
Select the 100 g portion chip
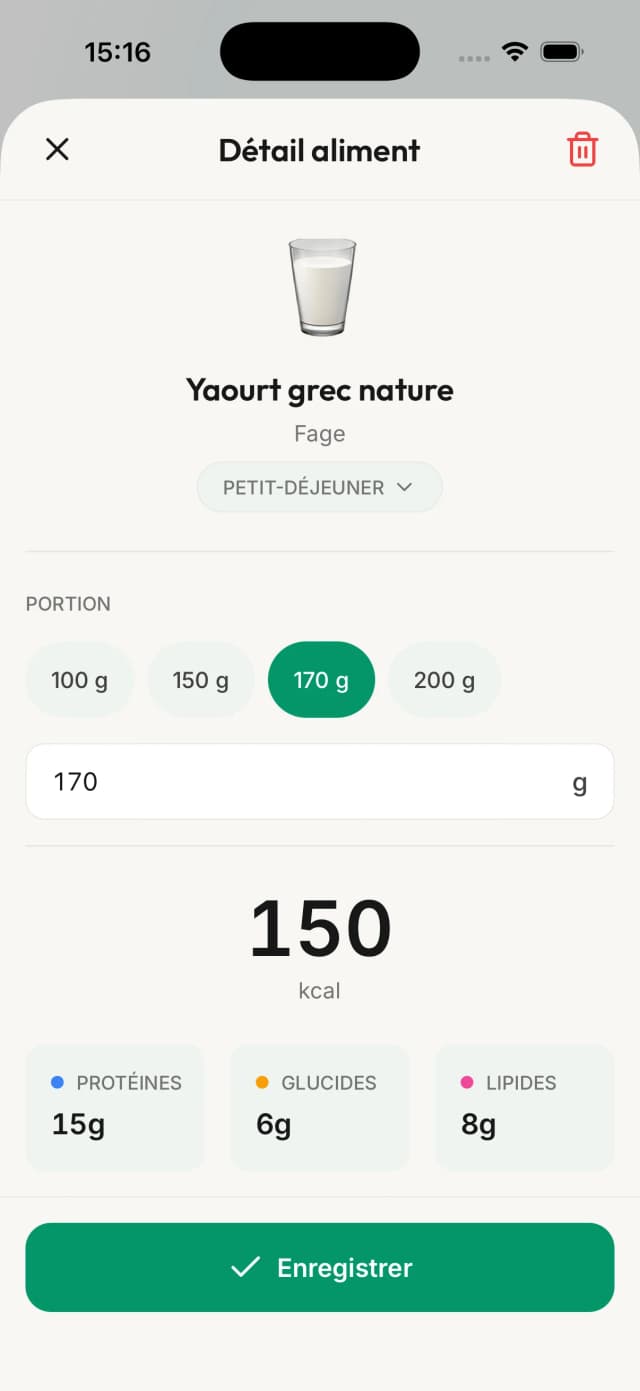coord(80,681)
